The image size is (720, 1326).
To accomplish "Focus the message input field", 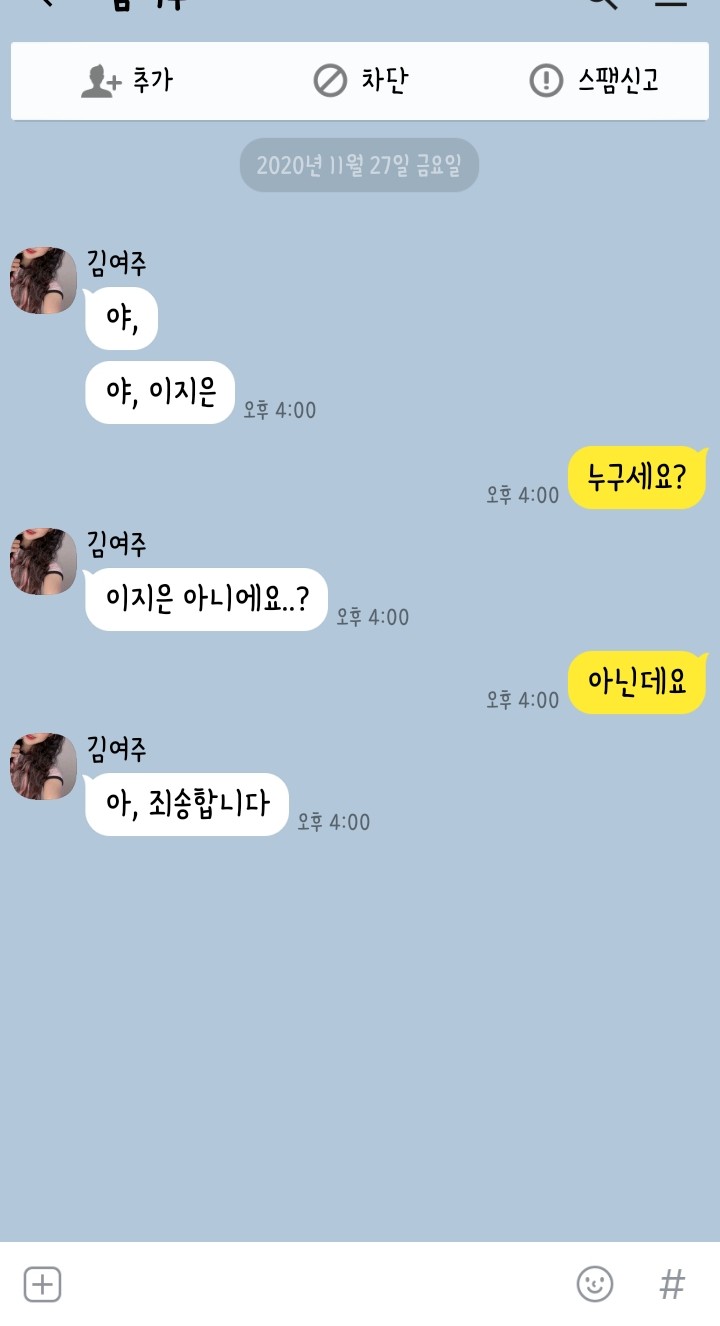I will coord(310,1284).
